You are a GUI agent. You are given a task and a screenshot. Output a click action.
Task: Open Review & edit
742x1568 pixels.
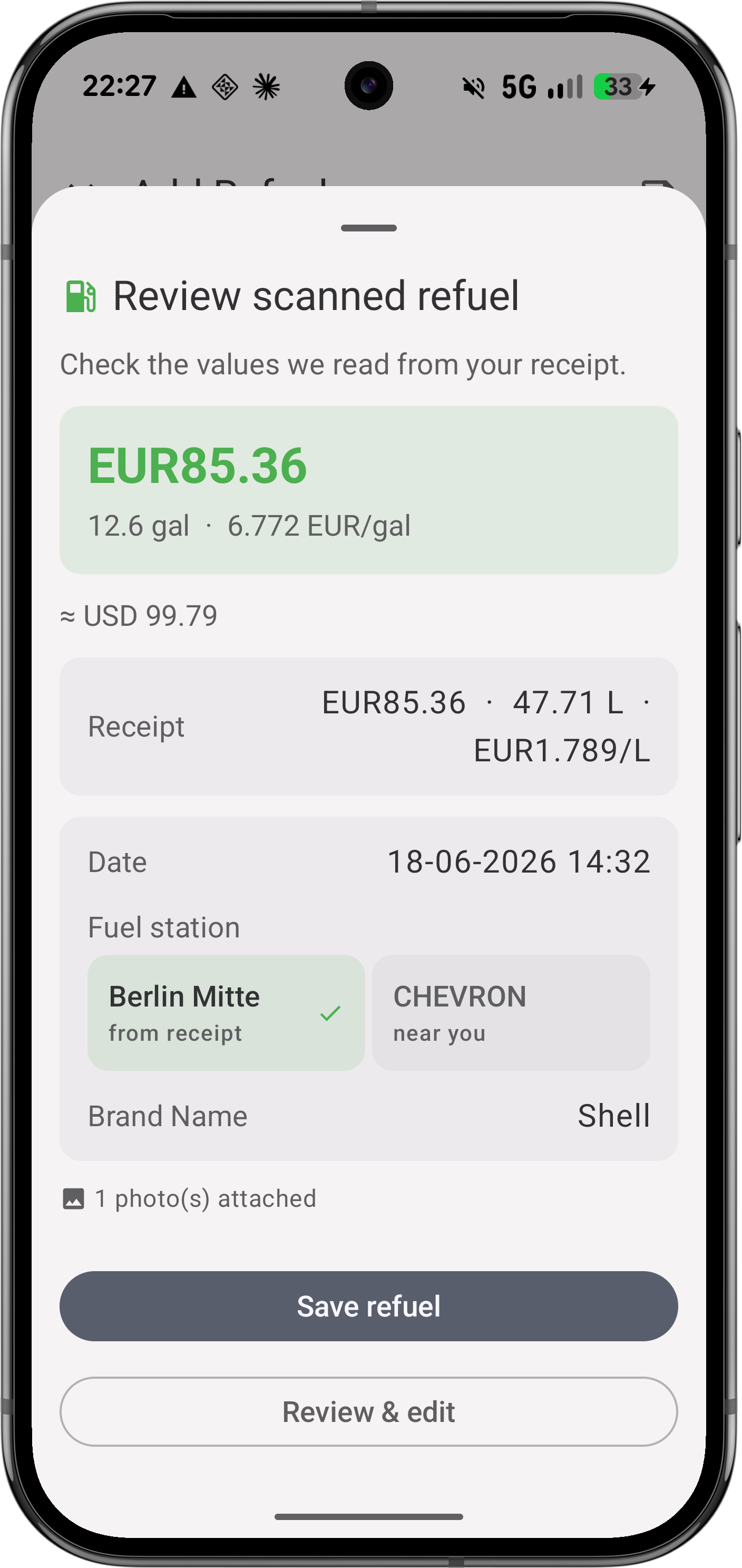point(368,1411)
